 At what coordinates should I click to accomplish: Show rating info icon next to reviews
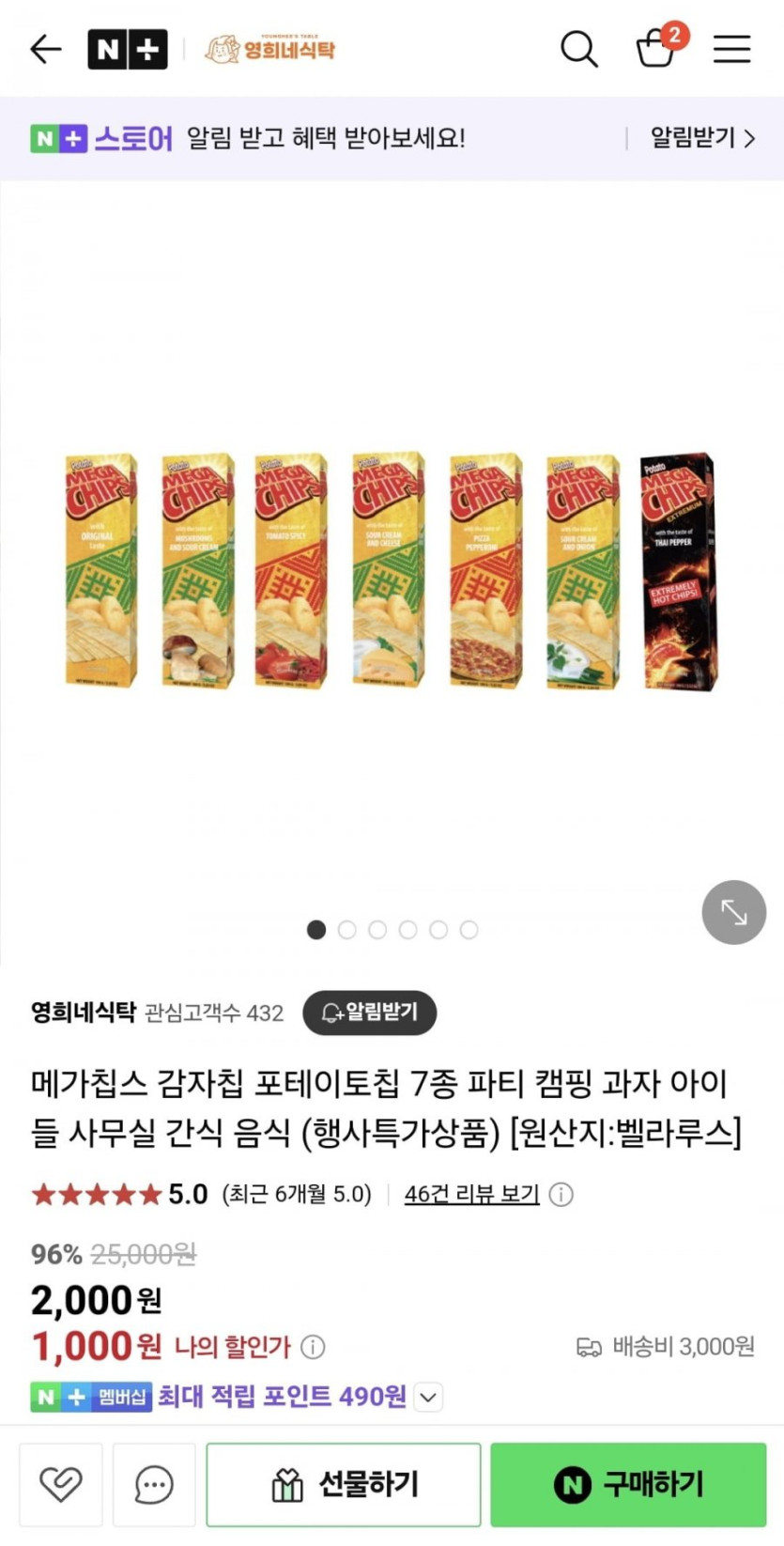[561, 1195]
